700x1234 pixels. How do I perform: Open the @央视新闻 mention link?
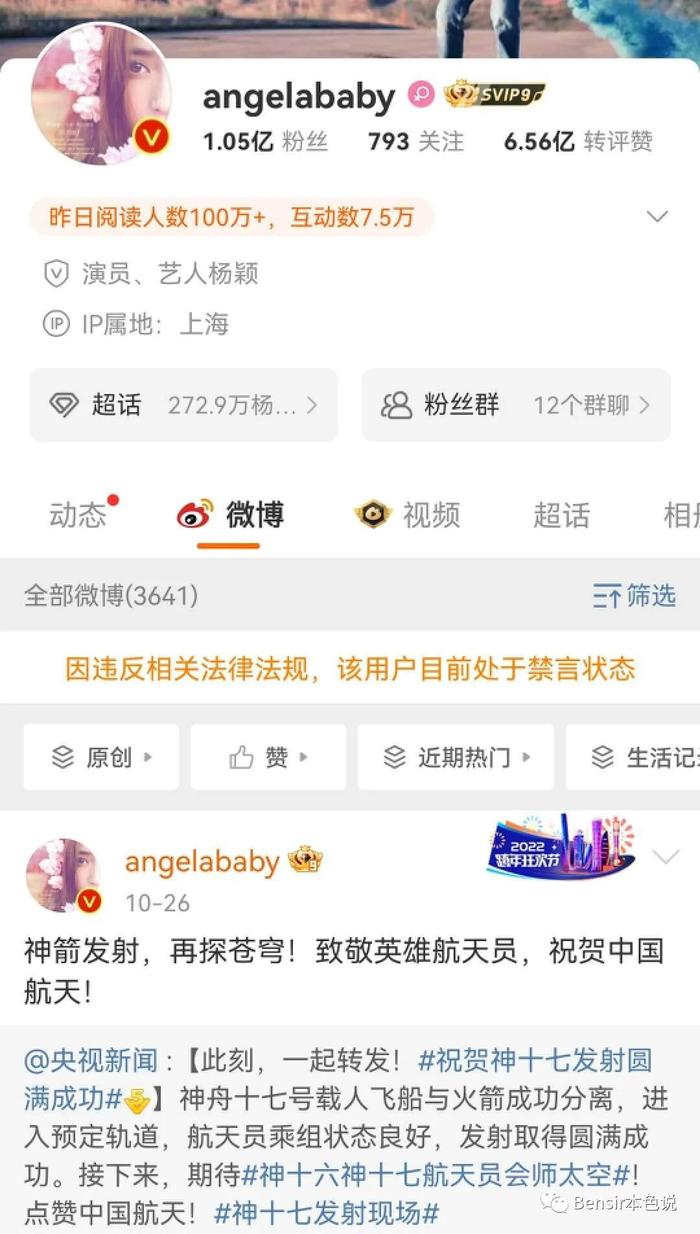coord(91,1061)
